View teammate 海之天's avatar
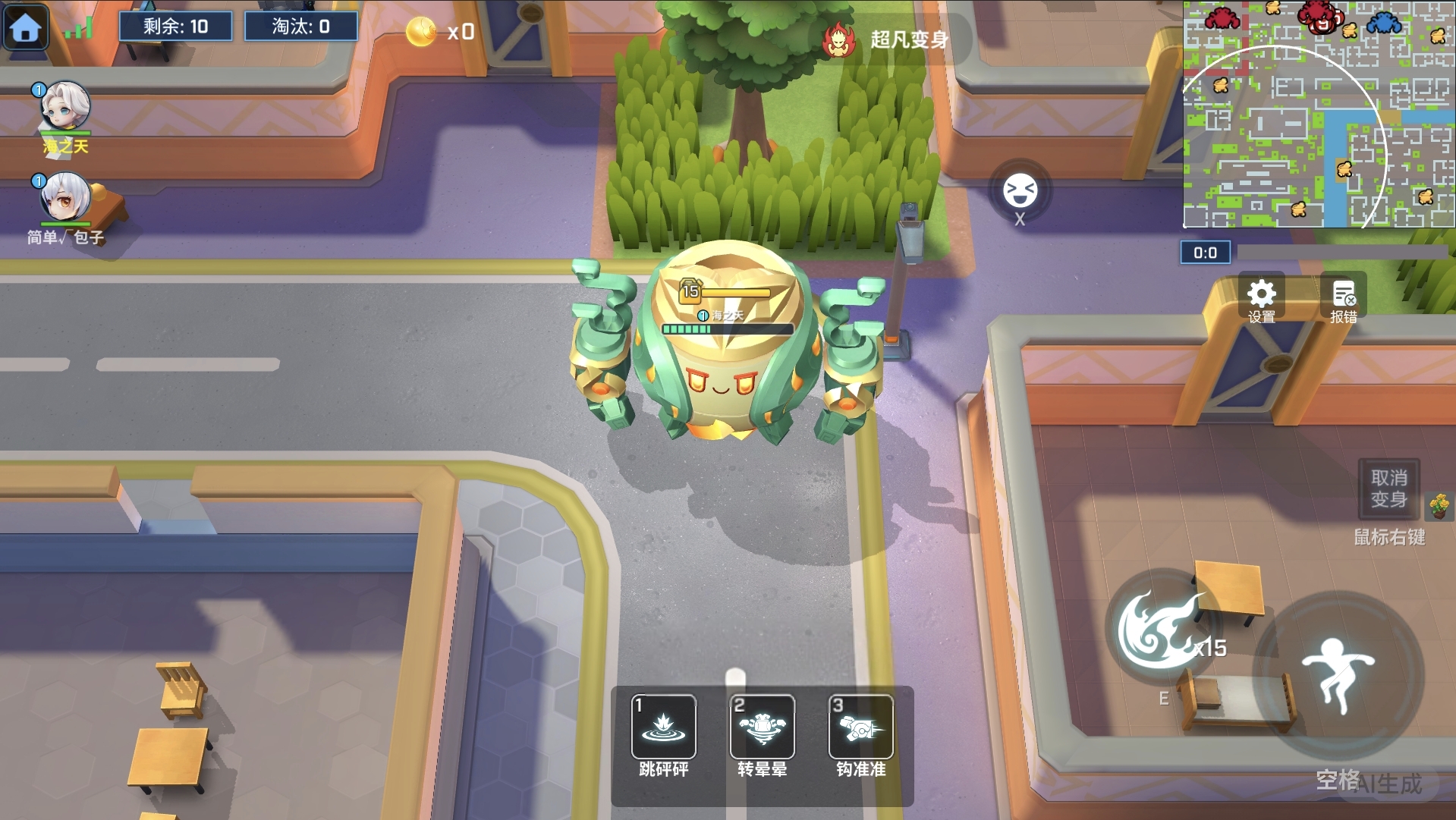 (65, 106)
